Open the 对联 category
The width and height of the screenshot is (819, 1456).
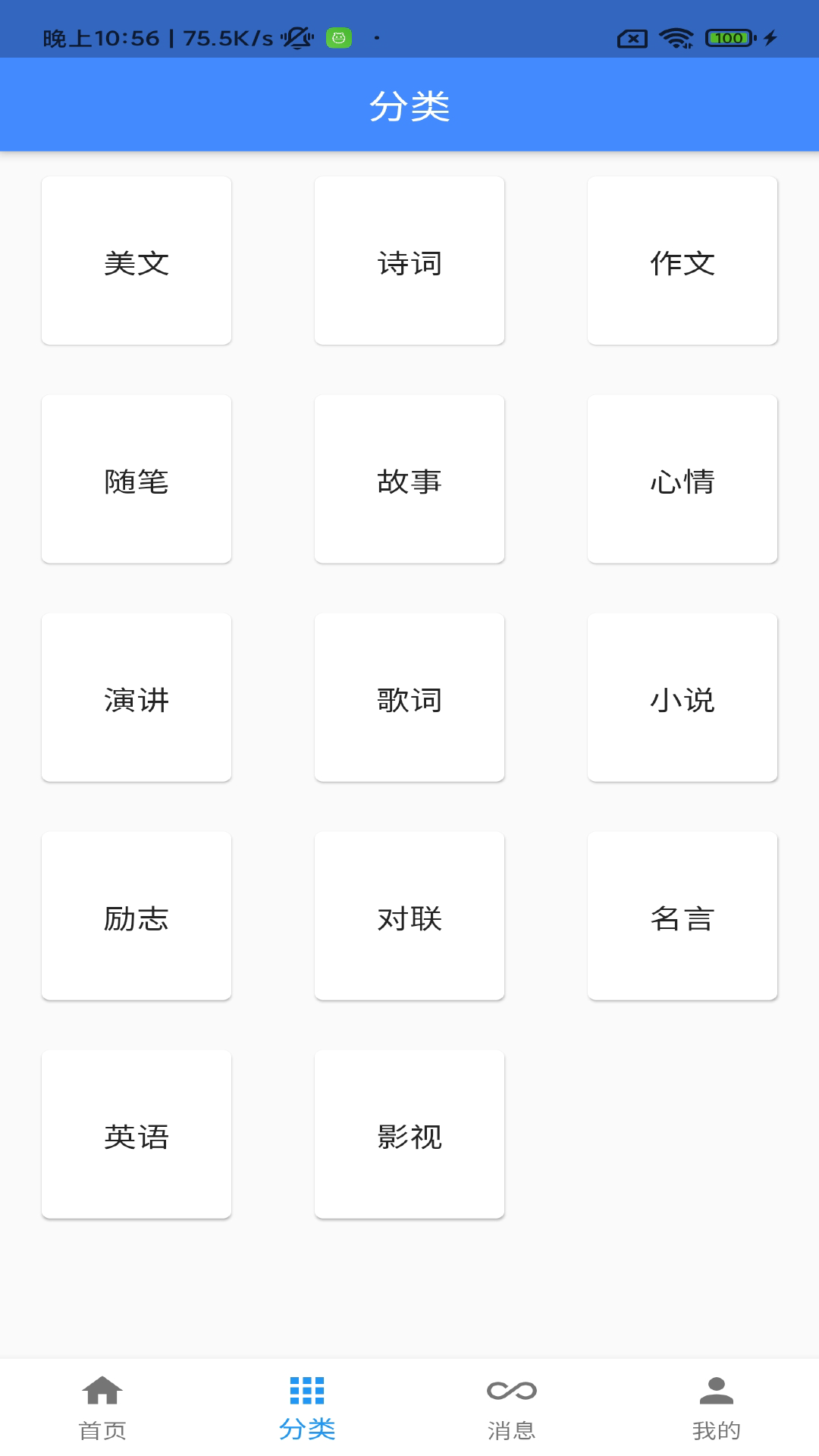coord(409,916)
